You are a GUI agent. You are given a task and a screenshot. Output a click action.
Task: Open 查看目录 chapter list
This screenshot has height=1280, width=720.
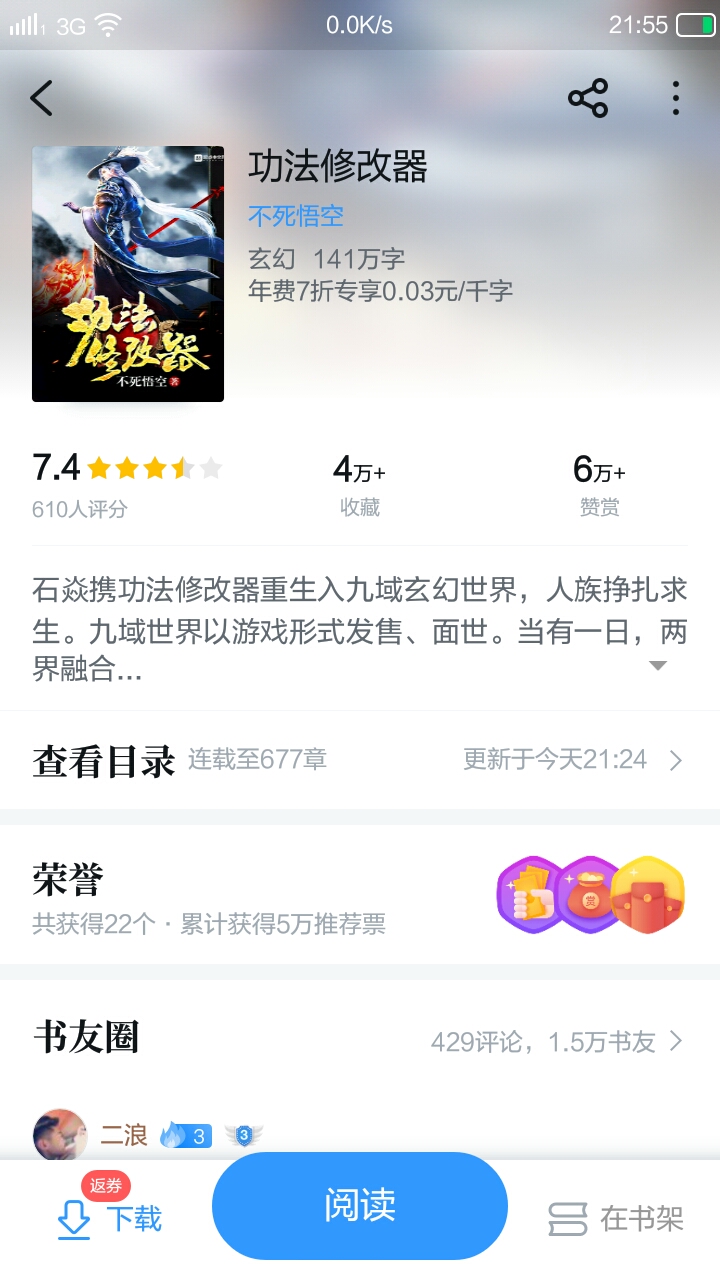(x=360, y=760)
